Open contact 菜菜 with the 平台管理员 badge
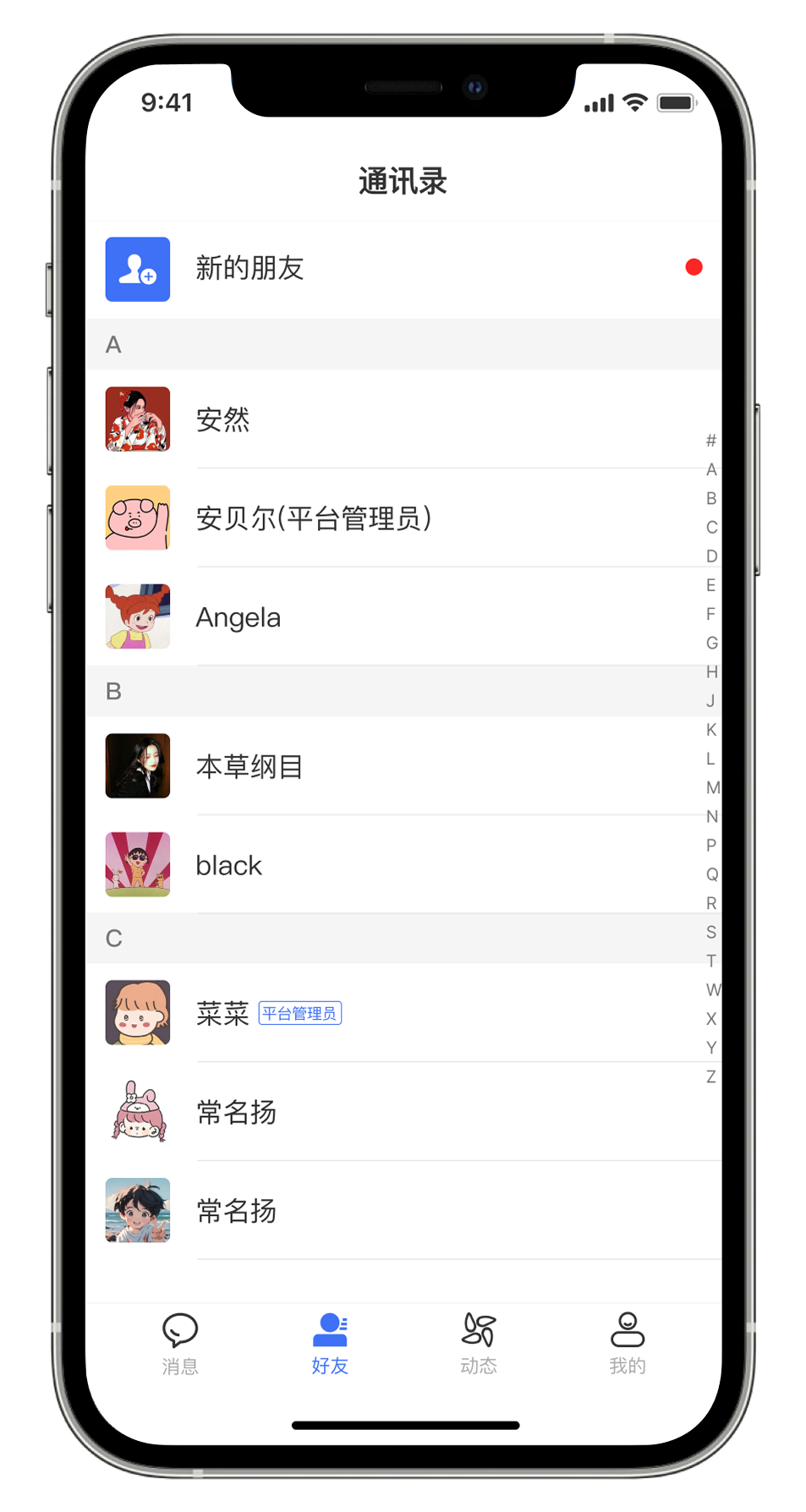 coord(403,1013)
